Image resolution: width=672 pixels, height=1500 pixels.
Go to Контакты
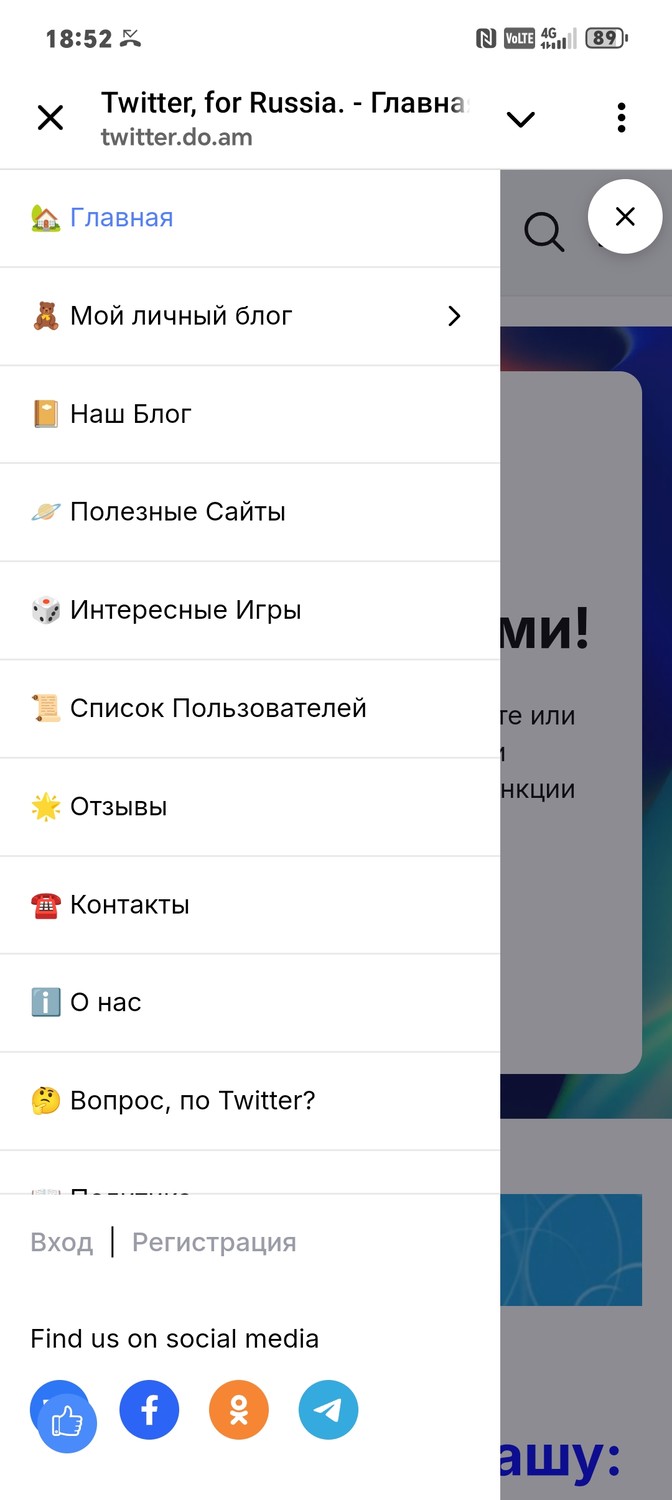pos(250,904)
